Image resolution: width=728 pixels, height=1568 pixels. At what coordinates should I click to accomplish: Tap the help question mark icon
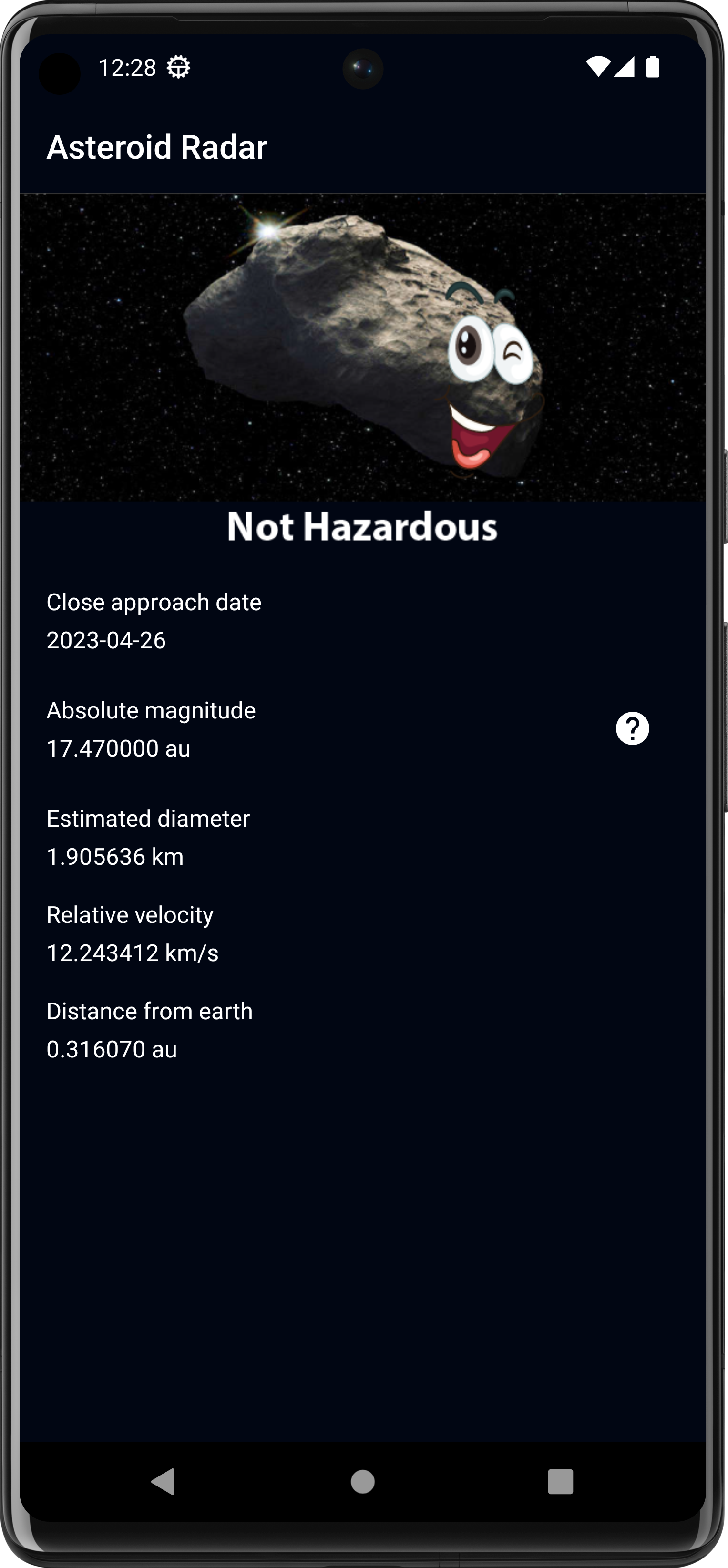(633, 729)
